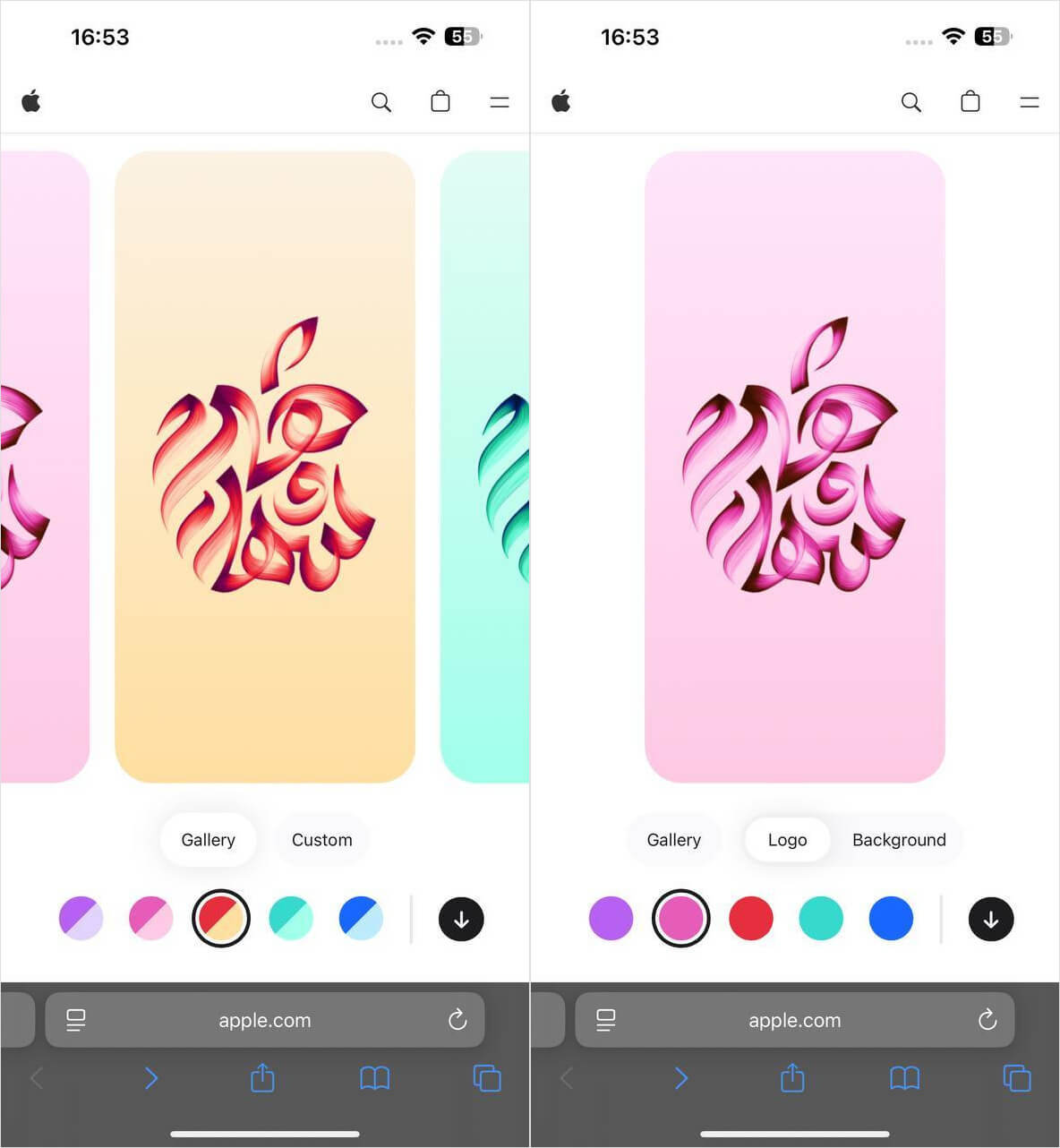Viewport: 1060px width, 1148px height.
Task: Open the Logo color tab
Action: tap(787, 840)
